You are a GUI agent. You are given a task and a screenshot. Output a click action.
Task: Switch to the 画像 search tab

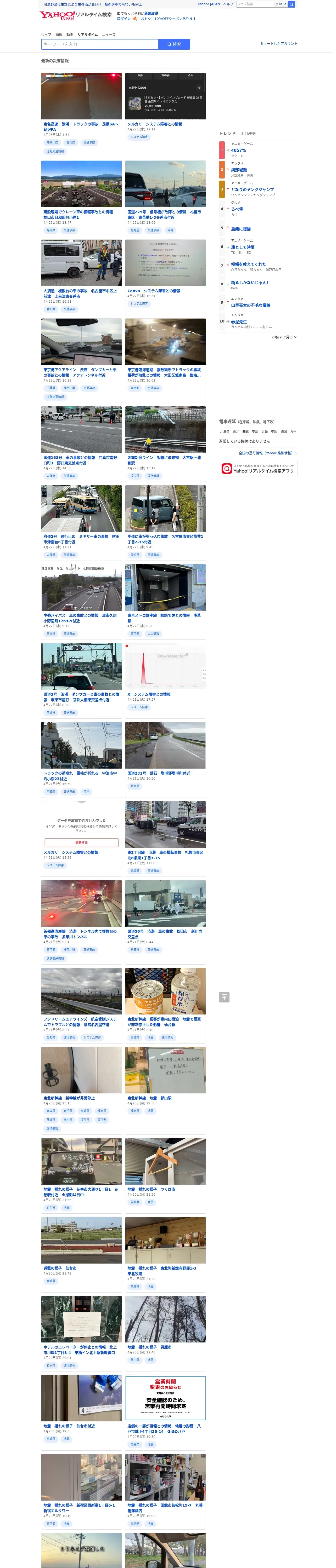(x=59, y=35)
